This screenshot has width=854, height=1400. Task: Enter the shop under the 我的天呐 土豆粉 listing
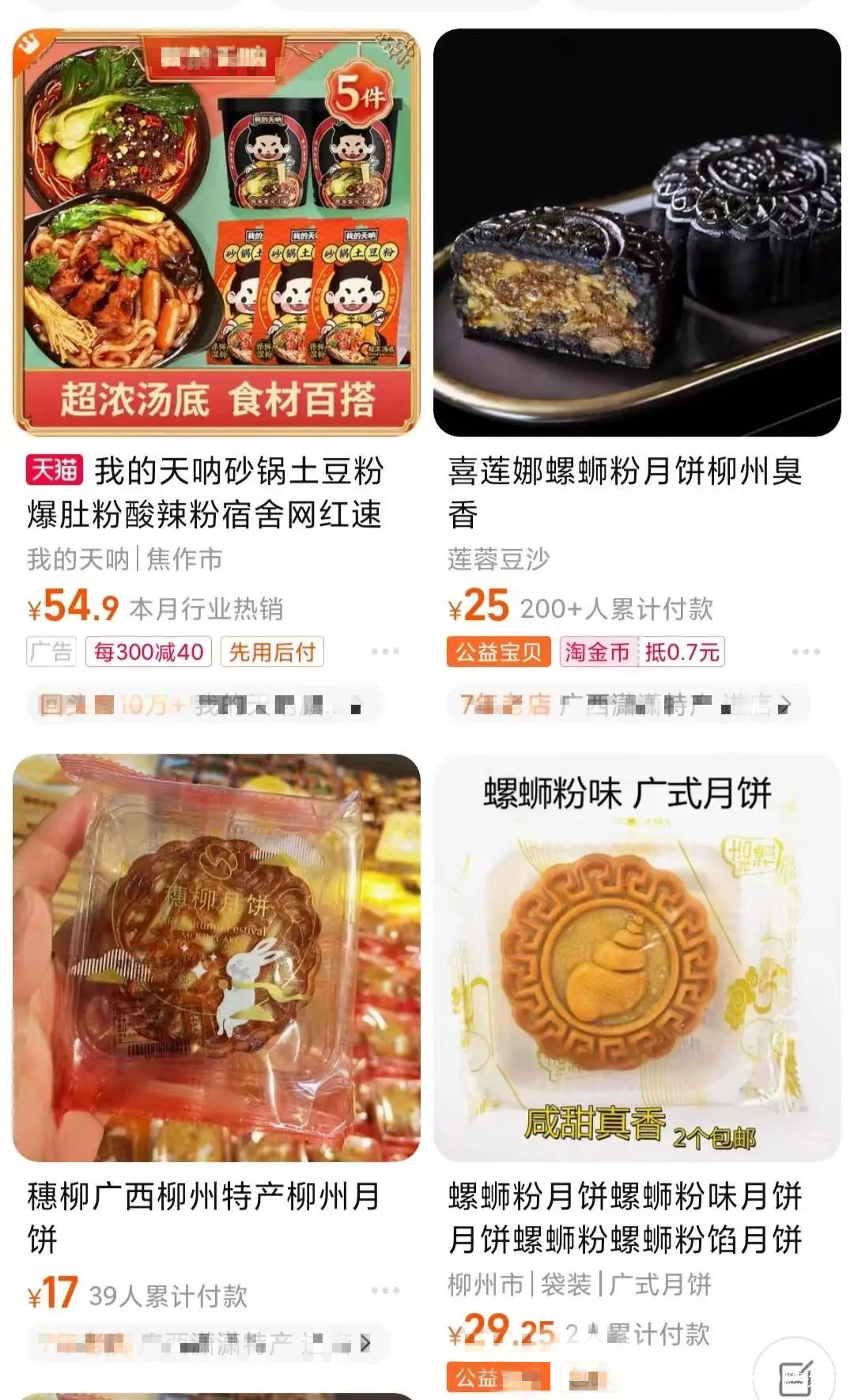click(204, 705)
